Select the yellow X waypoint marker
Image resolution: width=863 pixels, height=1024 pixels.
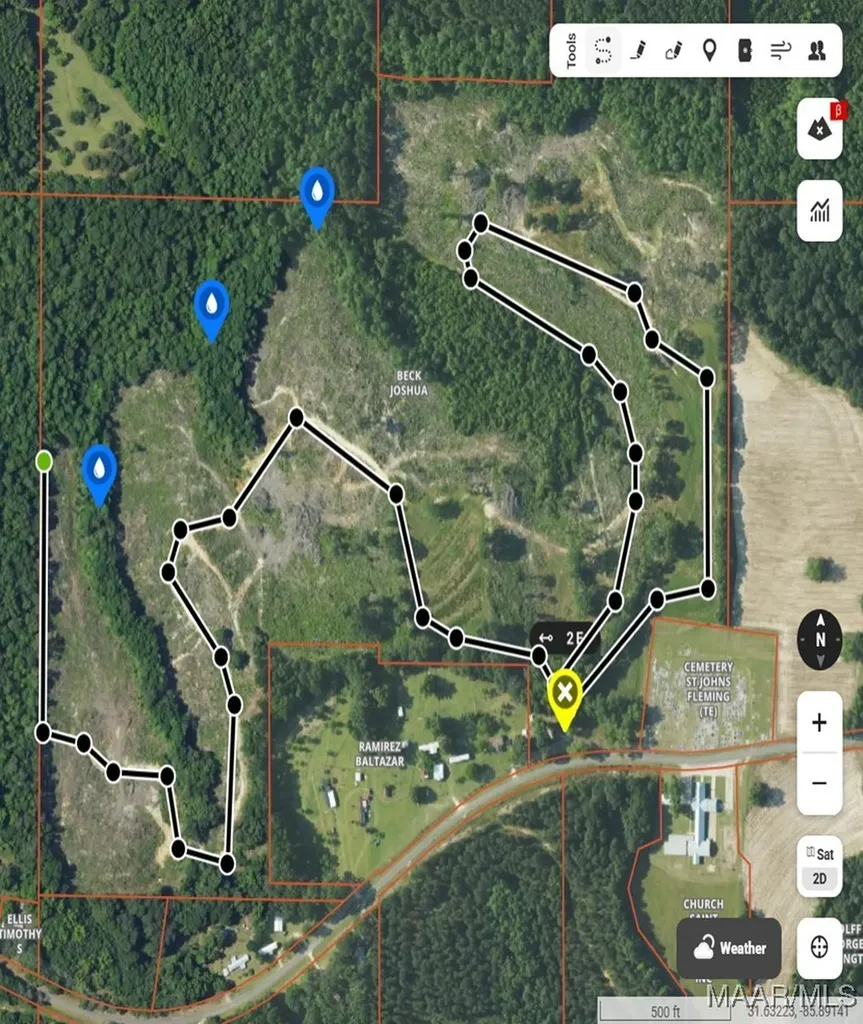pyautogui.click(x=565, y=690)
